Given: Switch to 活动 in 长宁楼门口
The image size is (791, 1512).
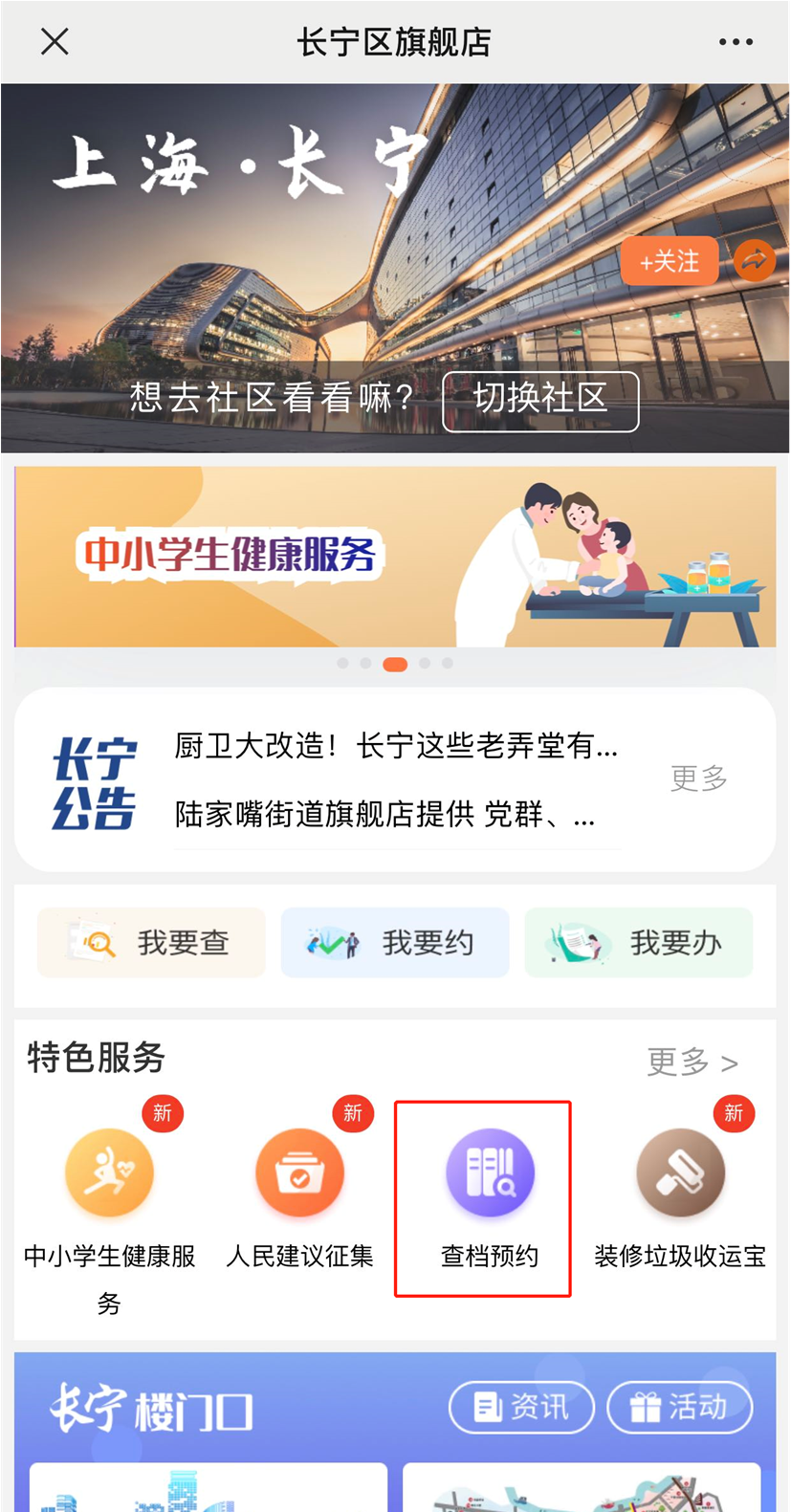Looking at the screenshot, I should pos(680,1407).
